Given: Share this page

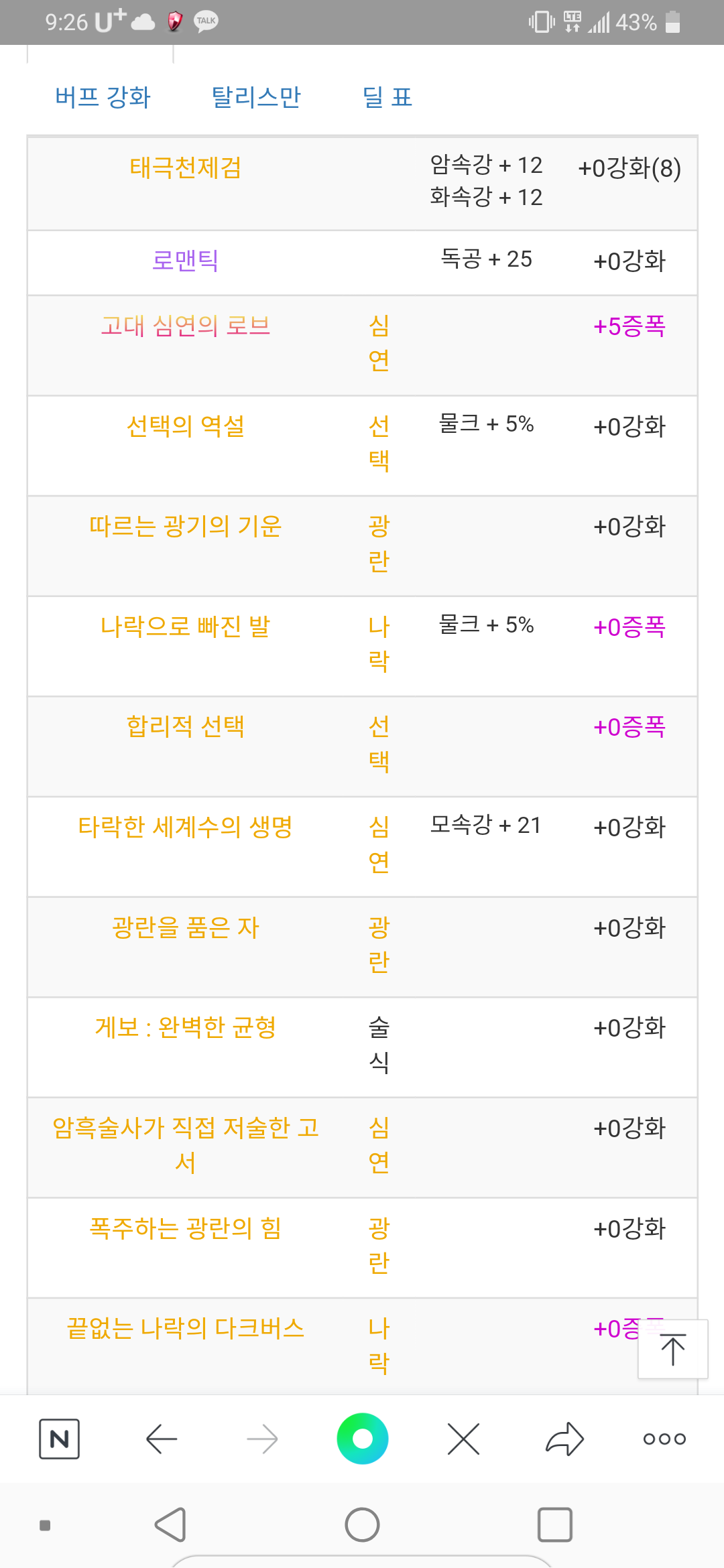Looking at the screenshot, I should pyautogui.click(x=564, y=1439).
